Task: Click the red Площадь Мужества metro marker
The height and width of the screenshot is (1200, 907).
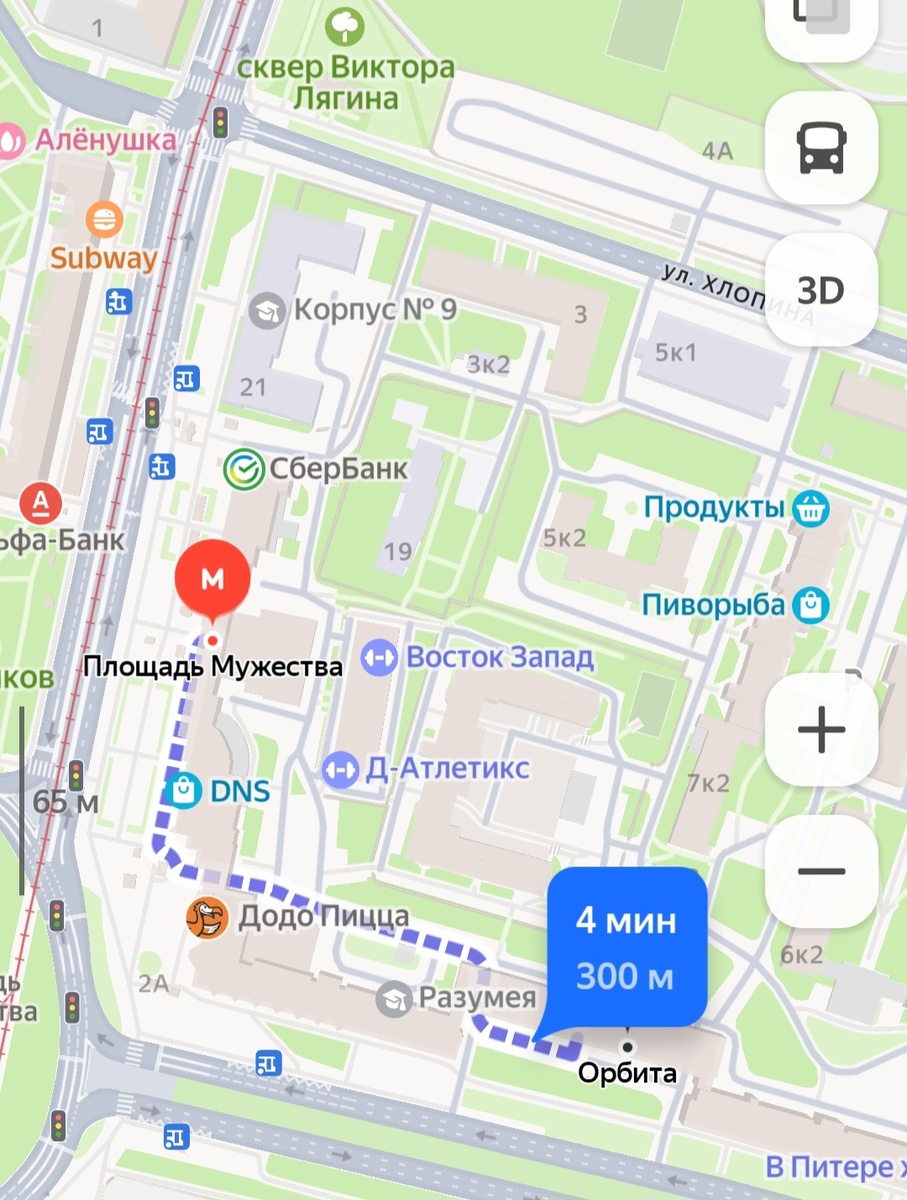Action: pos(211,577)
